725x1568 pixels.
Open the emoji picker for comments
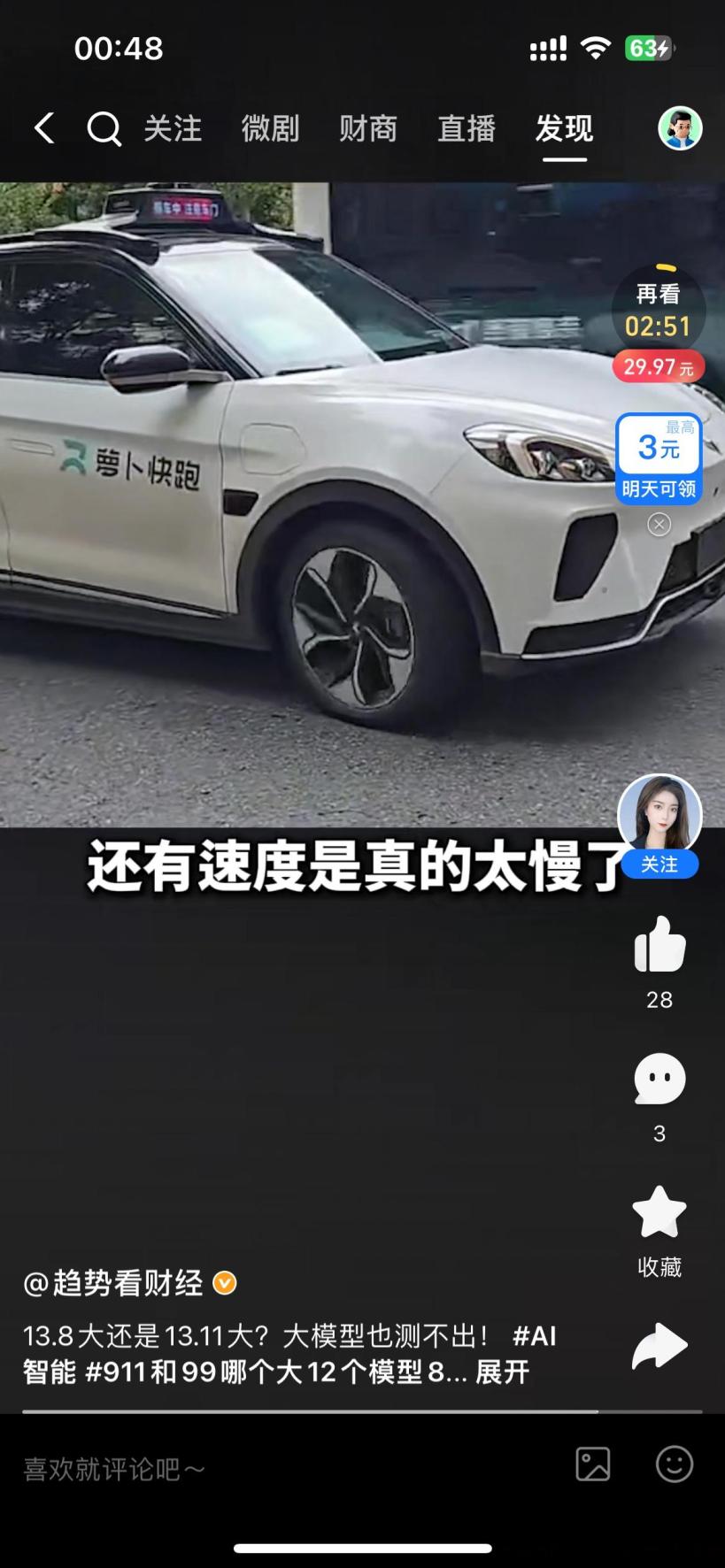[674, 1464]
